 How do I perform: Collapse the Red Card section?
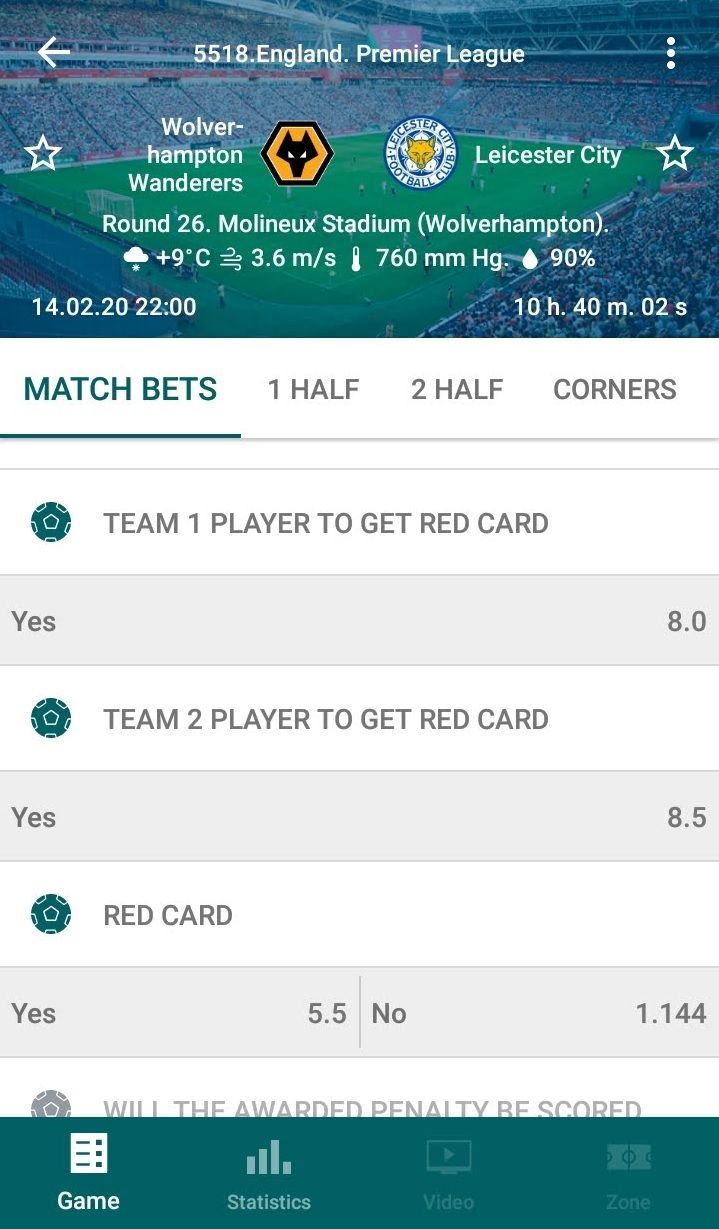click(x=168, y=915)
